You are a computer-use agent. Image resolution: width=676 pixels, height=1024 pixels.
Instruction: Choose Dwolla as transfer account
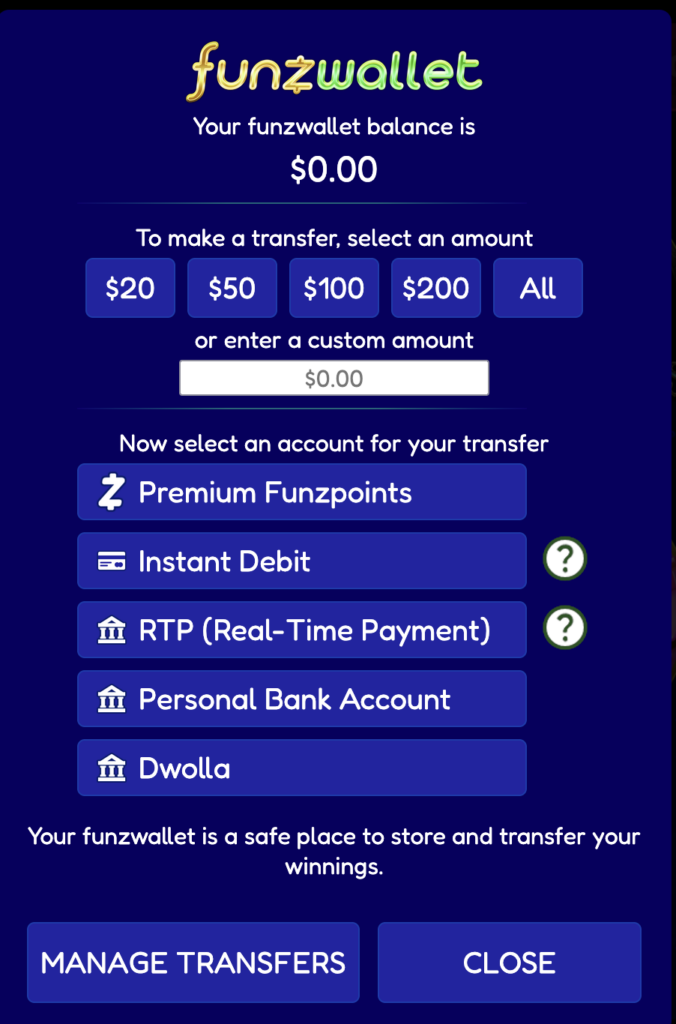[x=302, y=768]
